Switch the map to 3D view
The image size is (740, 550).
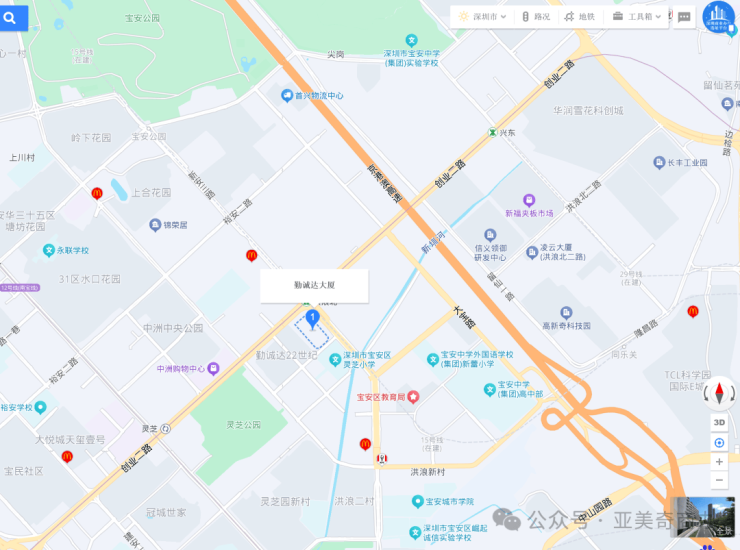(719, 422)
